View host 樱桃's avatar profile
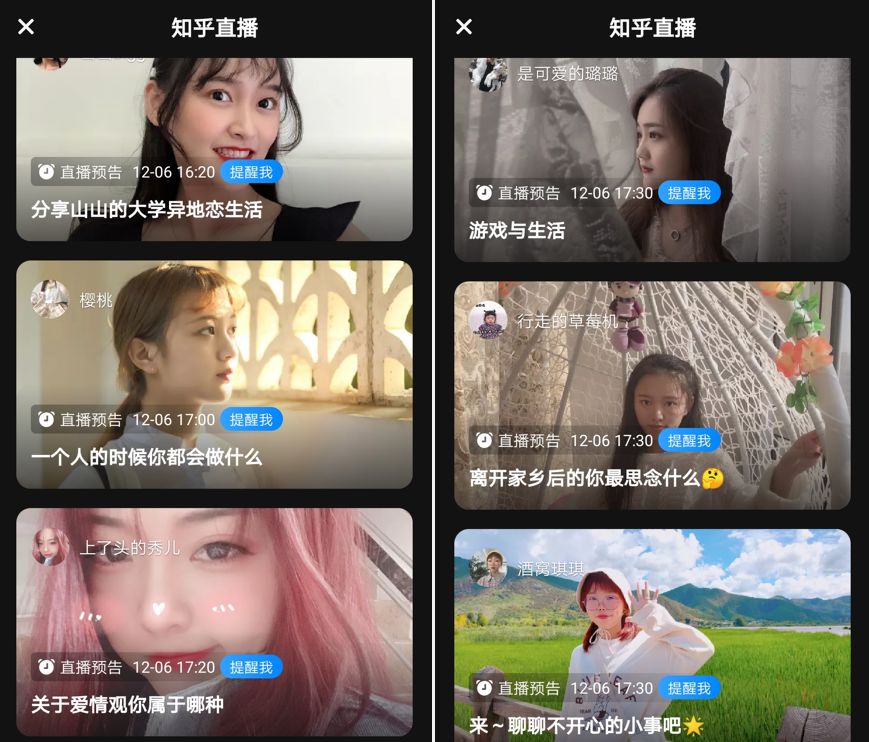The height and width of the screenshot is (742, 869). [50, 300]
